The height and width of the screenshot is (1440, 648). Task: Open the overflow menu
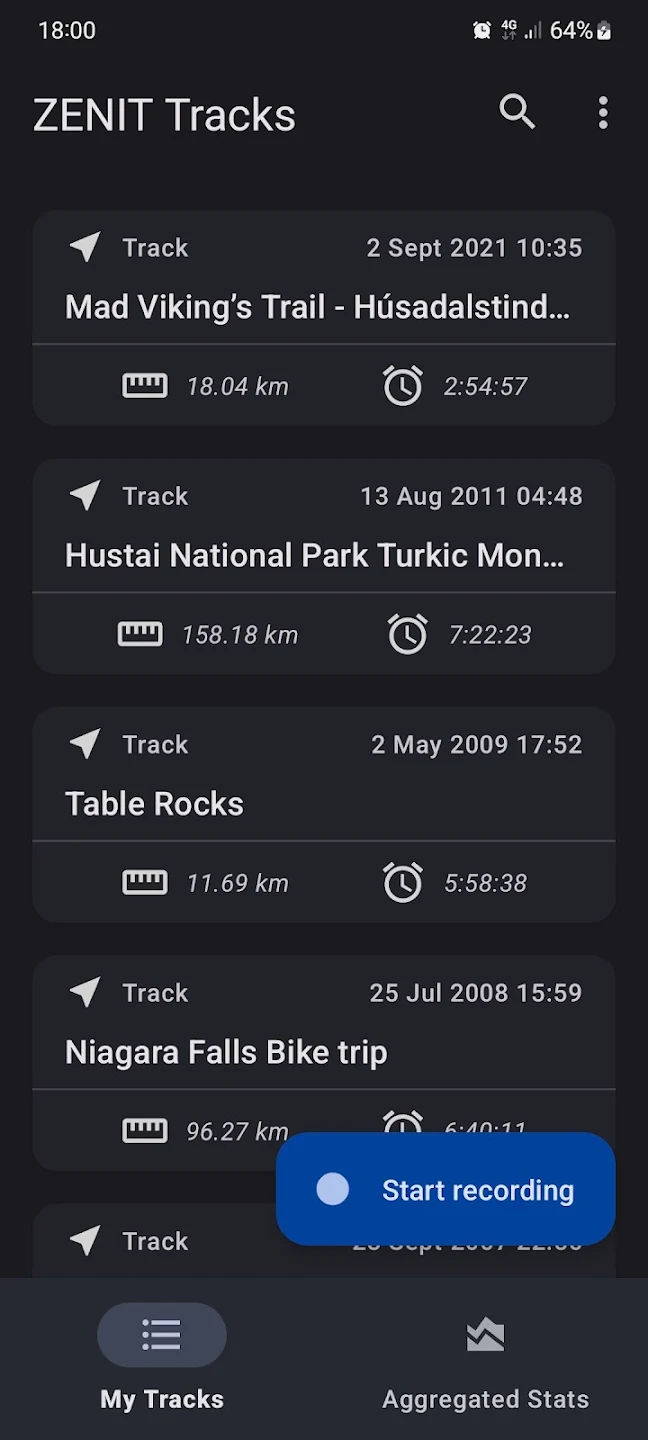[602, 113]
